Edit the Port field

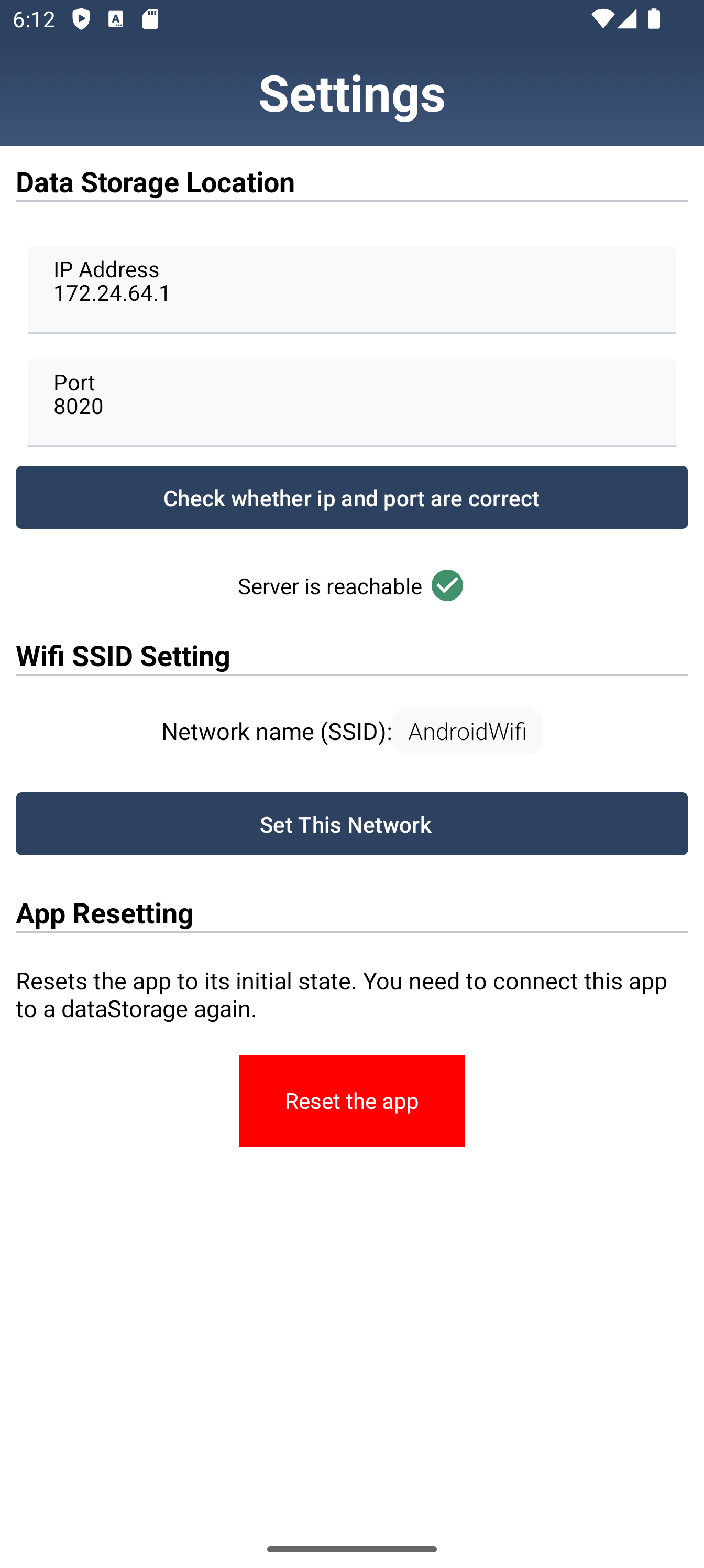[351, 403]
